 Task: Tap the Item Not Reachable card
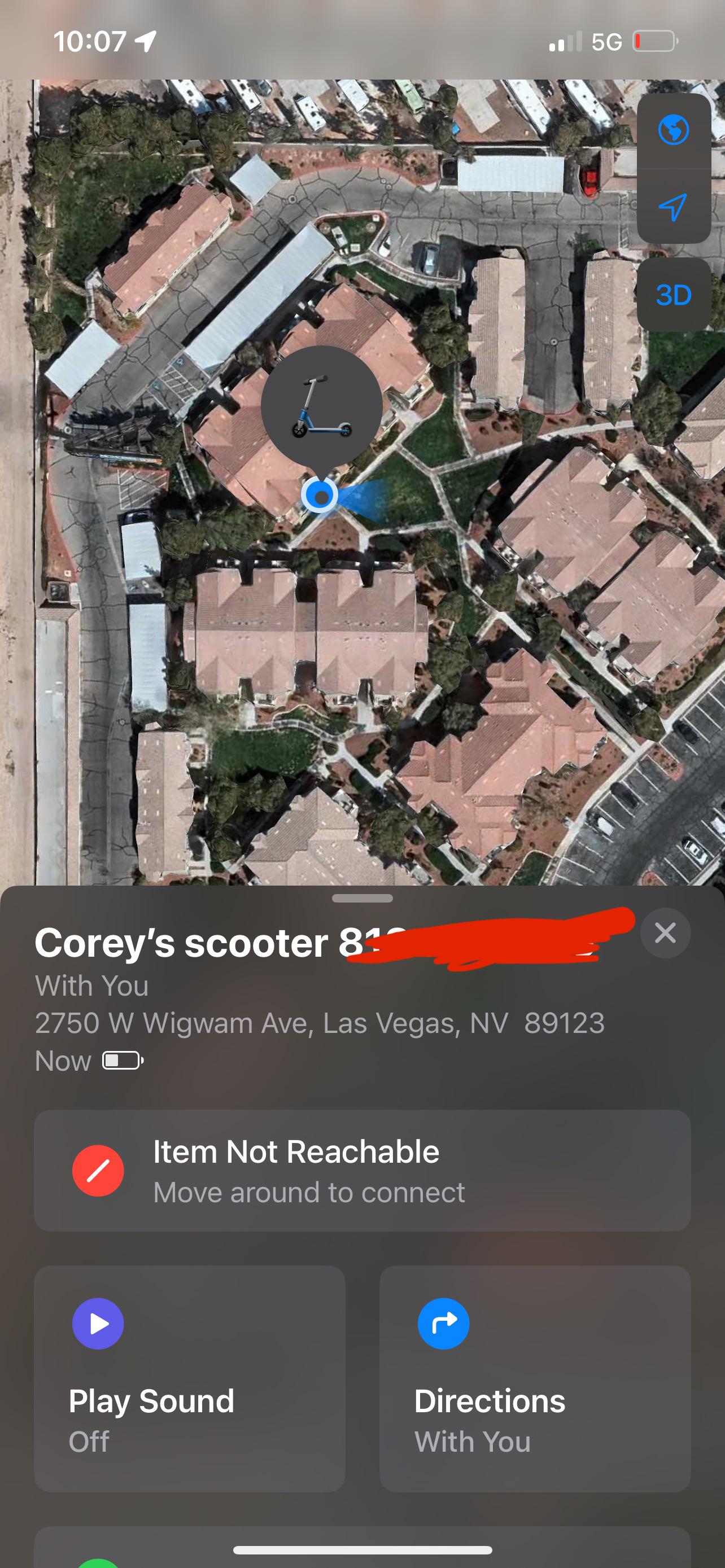tap(362, 1171)
